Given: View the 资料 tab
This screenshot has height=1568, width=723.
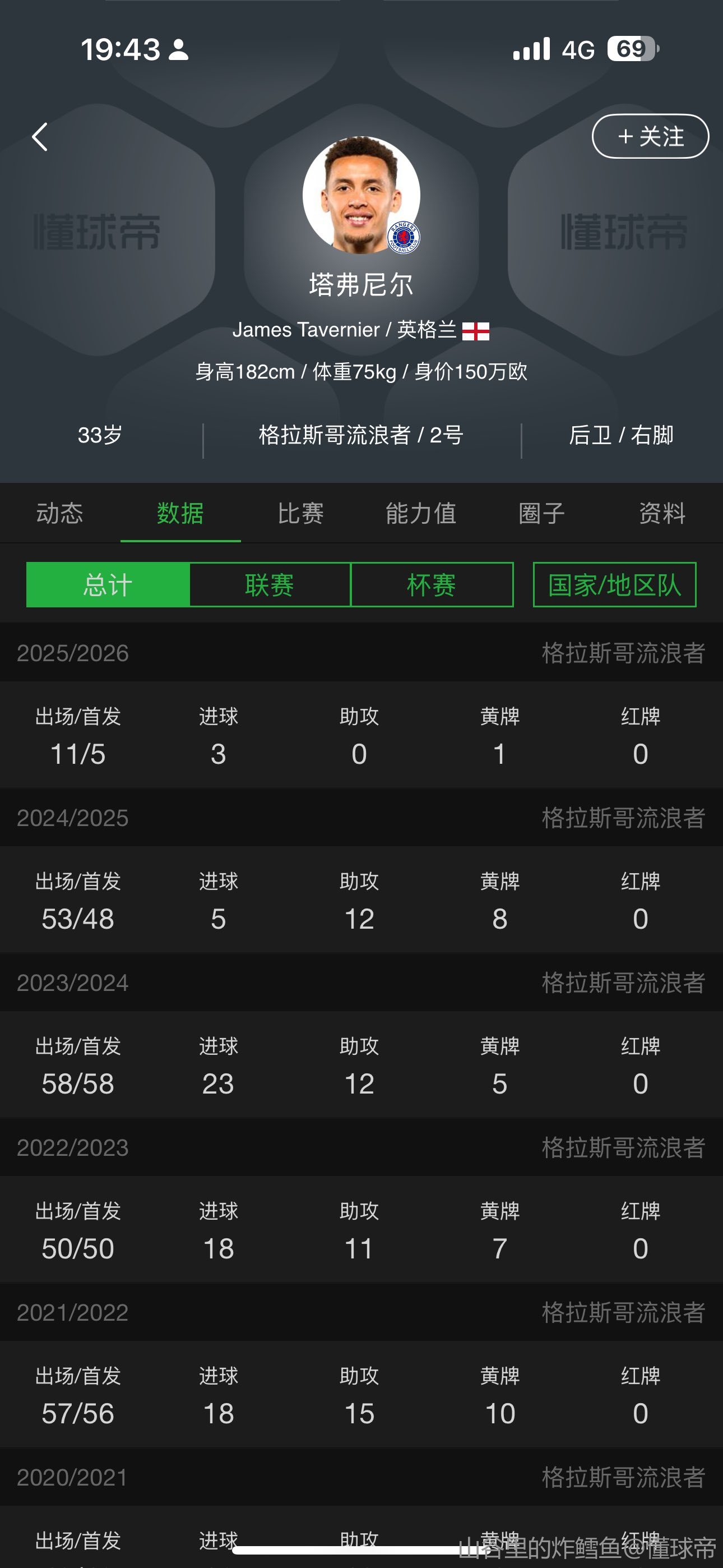Looking at the screenshot, I should tap(662, 513).
